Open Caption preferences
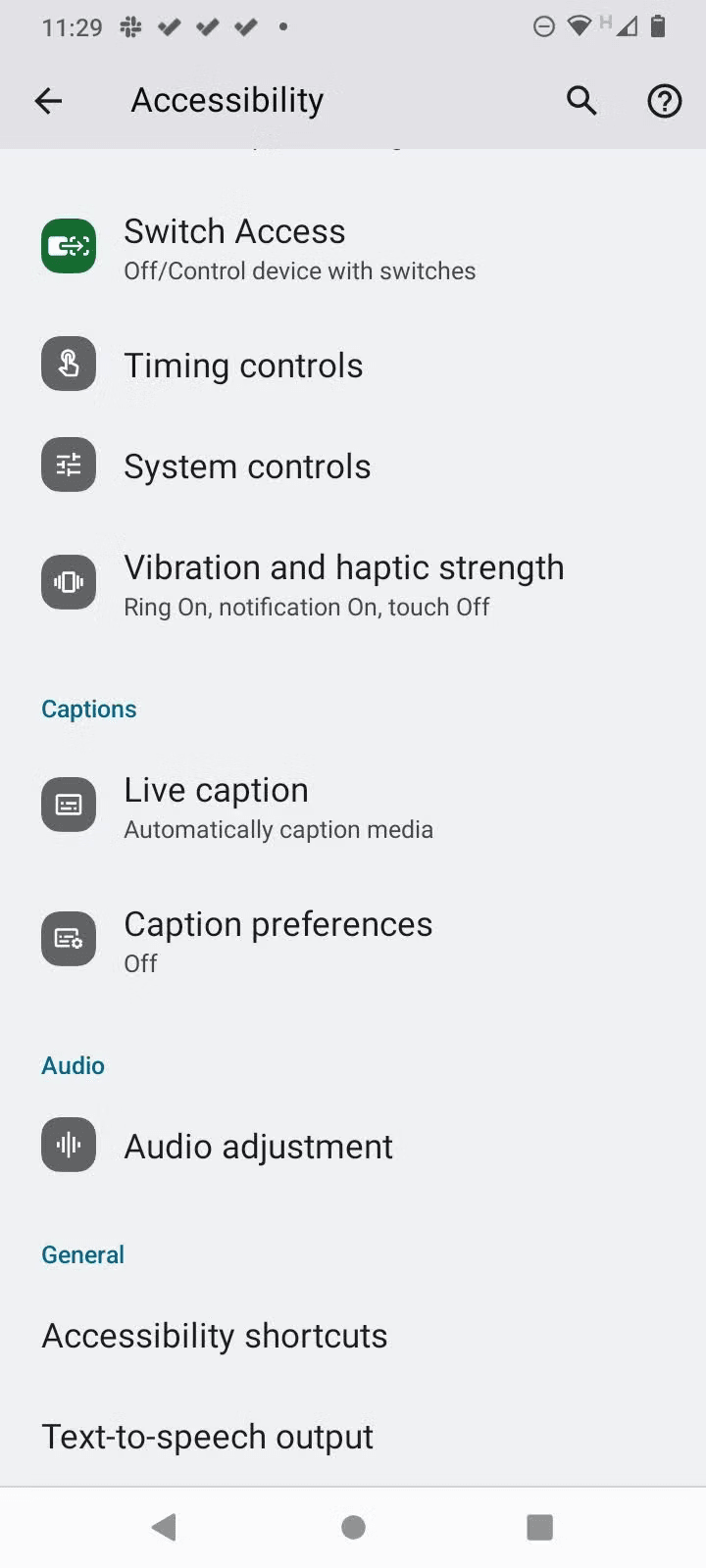 pos(277,941)
